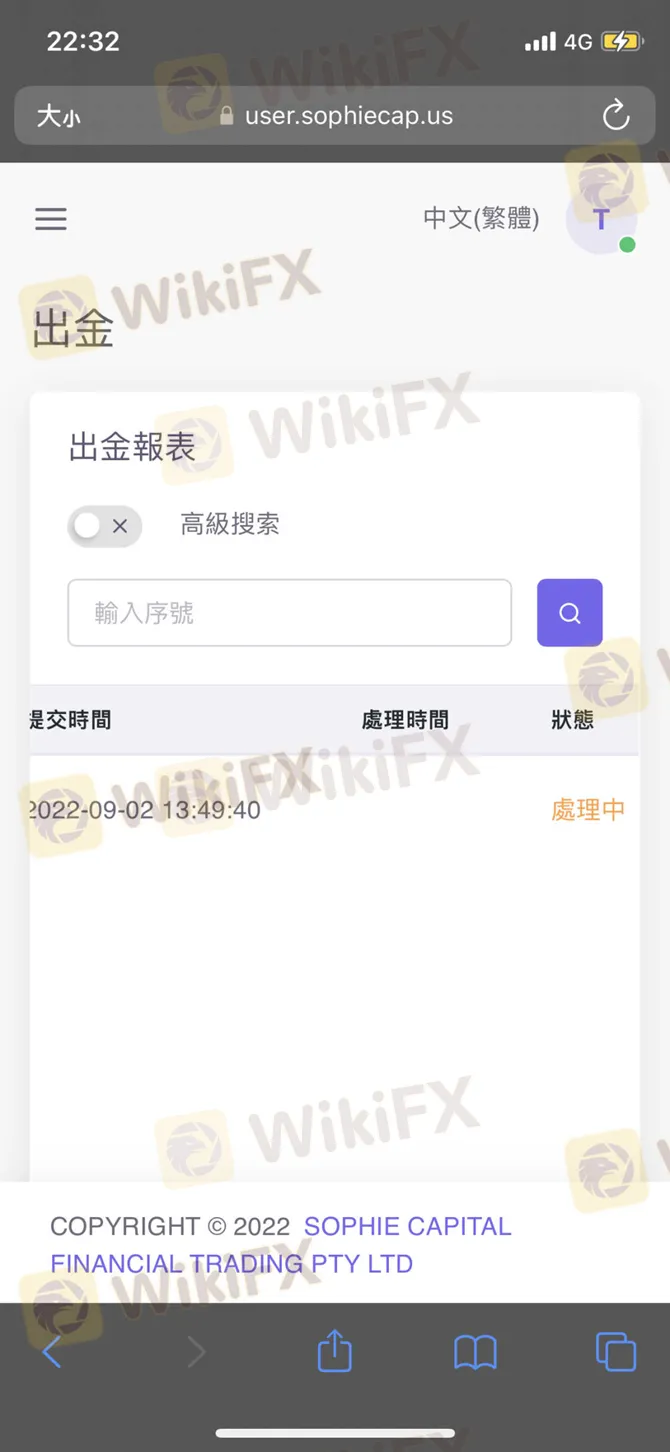Tap the user.sophiecap.us address bar
Screen dimensions: 670x1452
[x=336, y=116]
